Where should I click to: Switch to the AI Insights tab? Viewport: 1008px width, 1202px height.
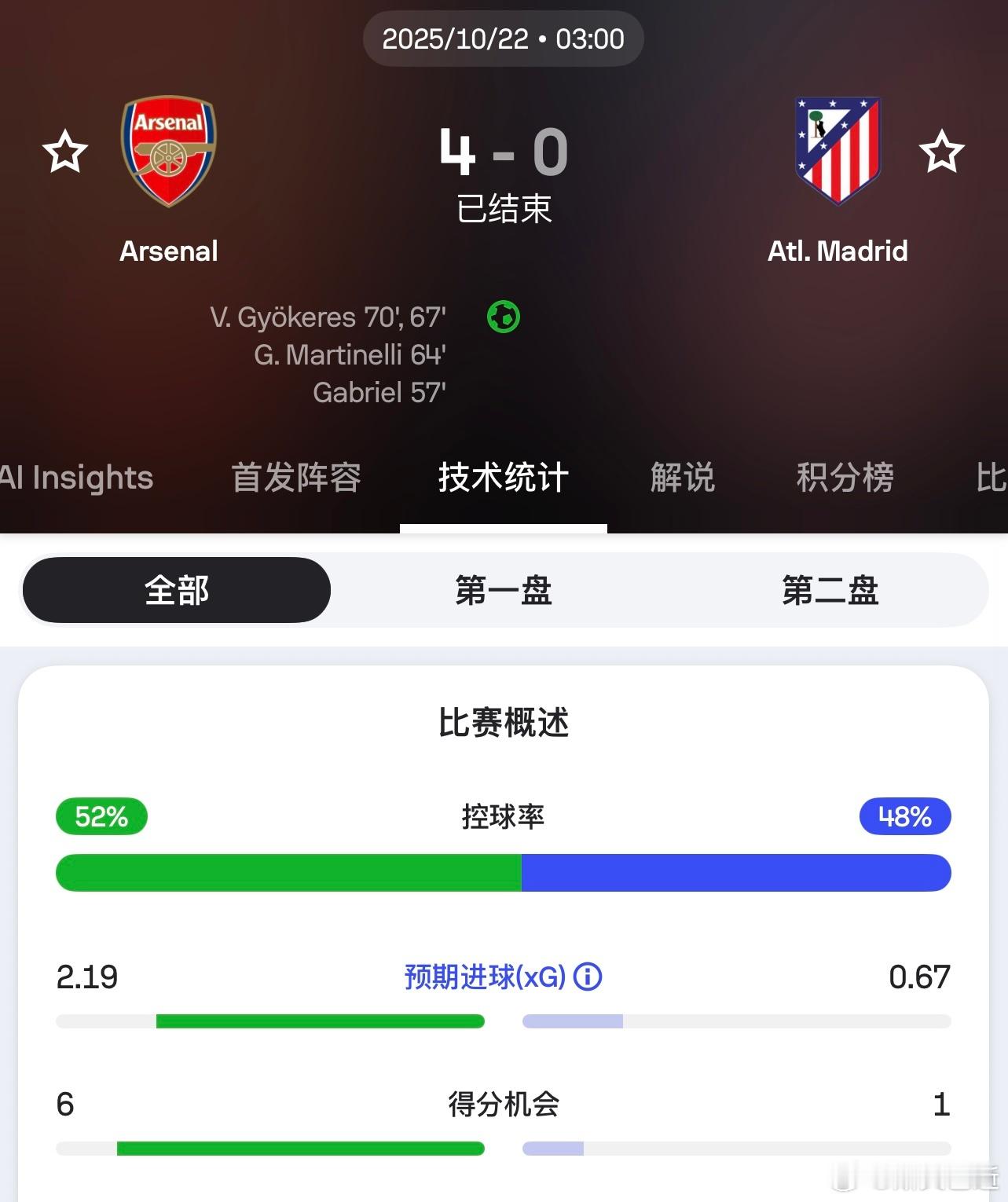pyautogui.click(x=77, y=478)
